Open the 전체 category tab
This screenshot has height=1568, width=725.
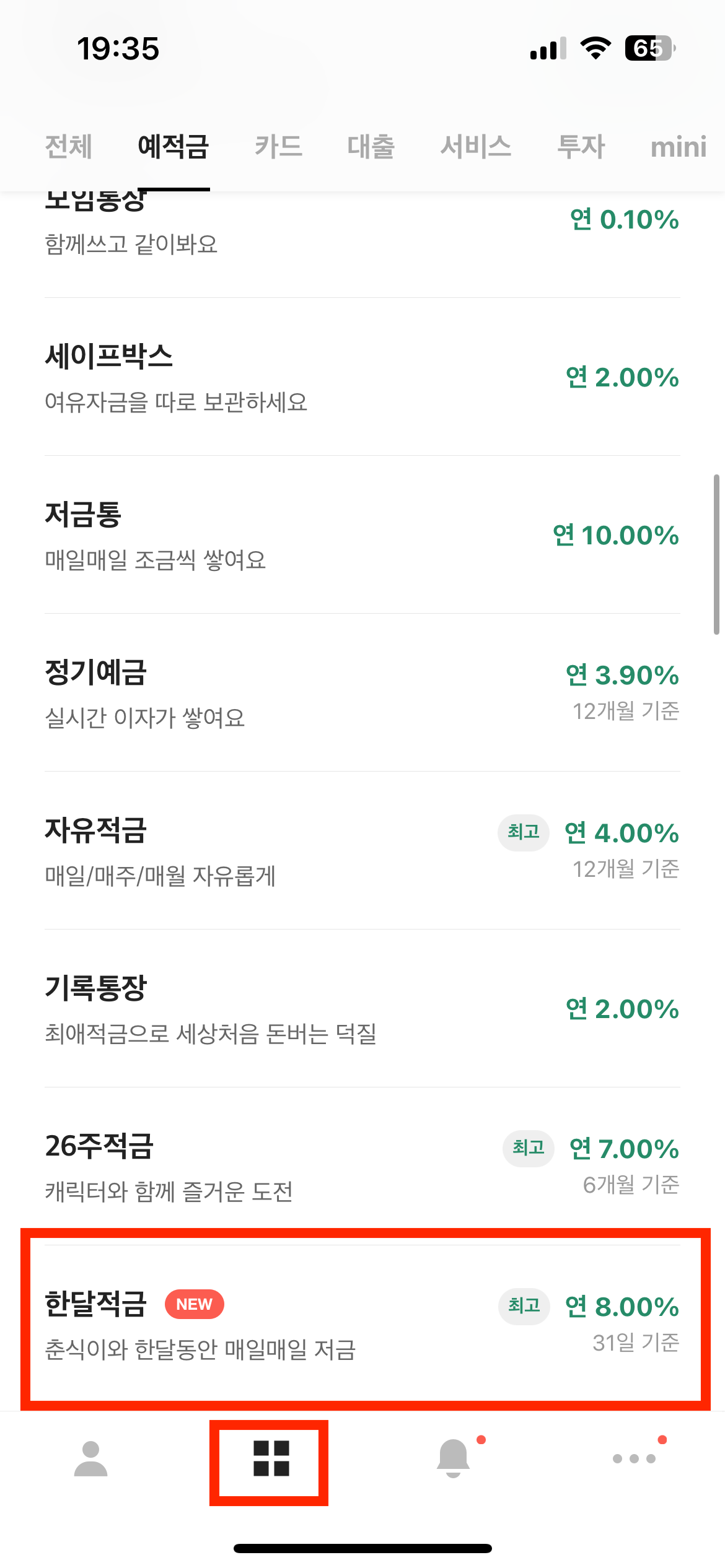pos(68,147)
